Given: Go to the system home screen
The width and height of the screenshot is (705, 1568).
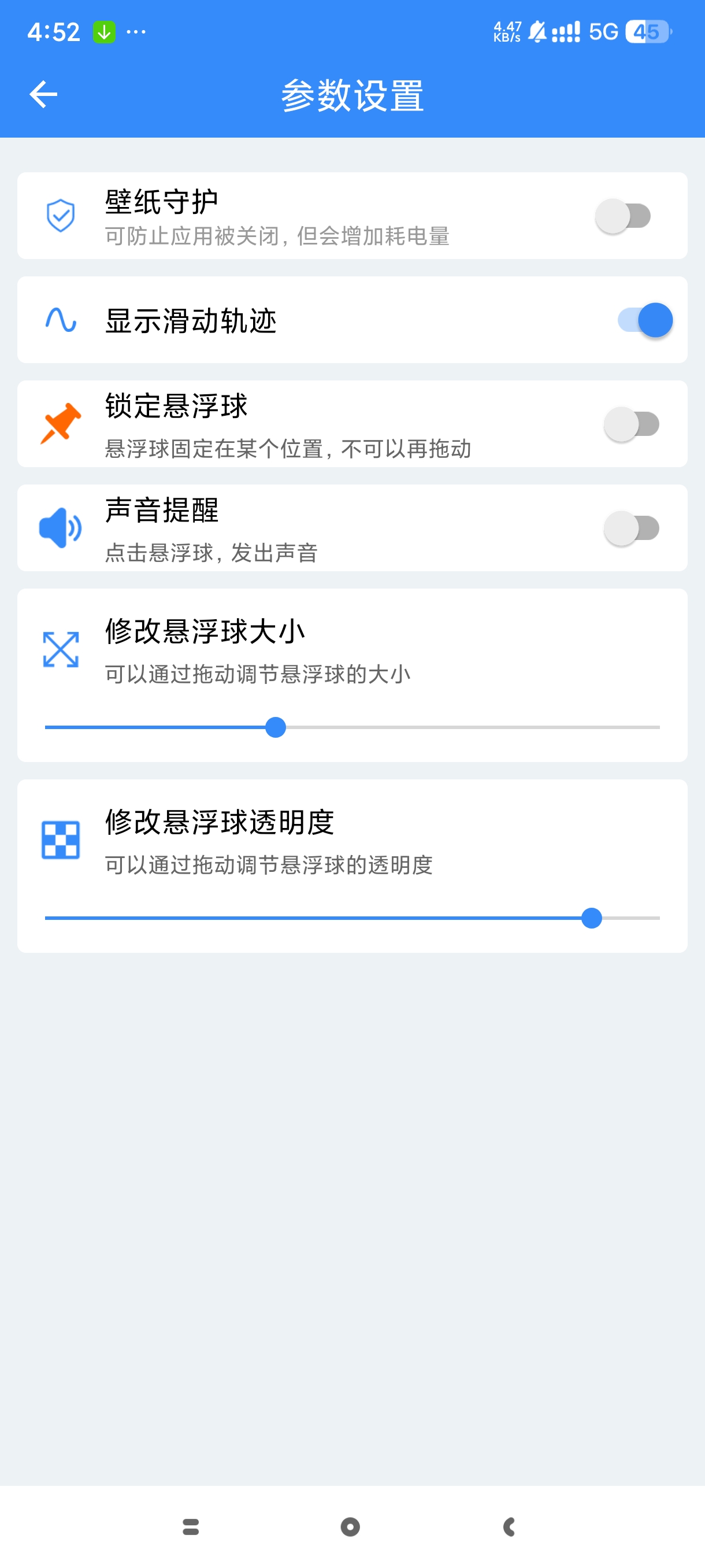Looking at the screenshot, I should 350,1526.
